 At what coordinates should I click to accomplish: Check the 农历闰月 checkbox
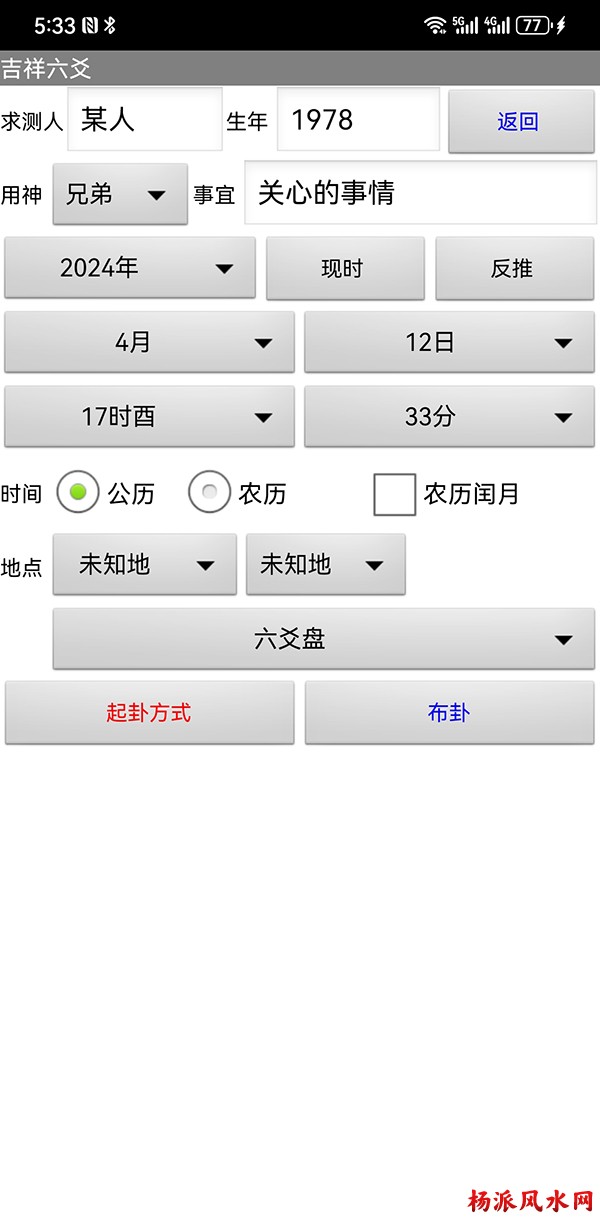[x=394, y=494]
